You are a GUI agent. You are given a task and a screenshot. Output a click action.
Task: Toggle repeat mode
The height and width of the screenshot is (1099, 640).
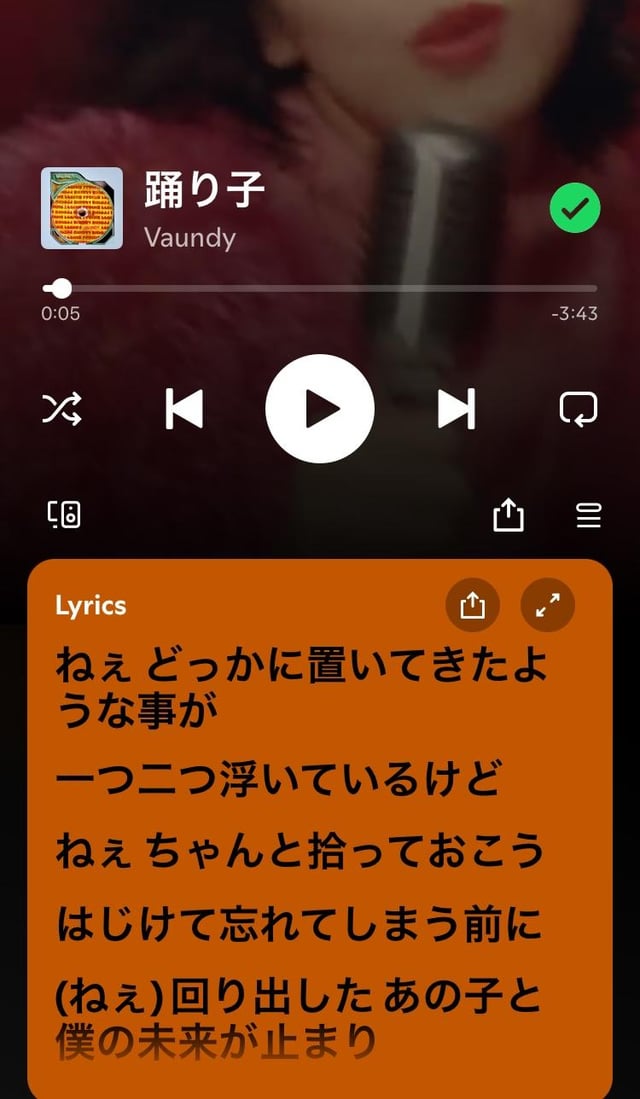click(x=578, y=409)
